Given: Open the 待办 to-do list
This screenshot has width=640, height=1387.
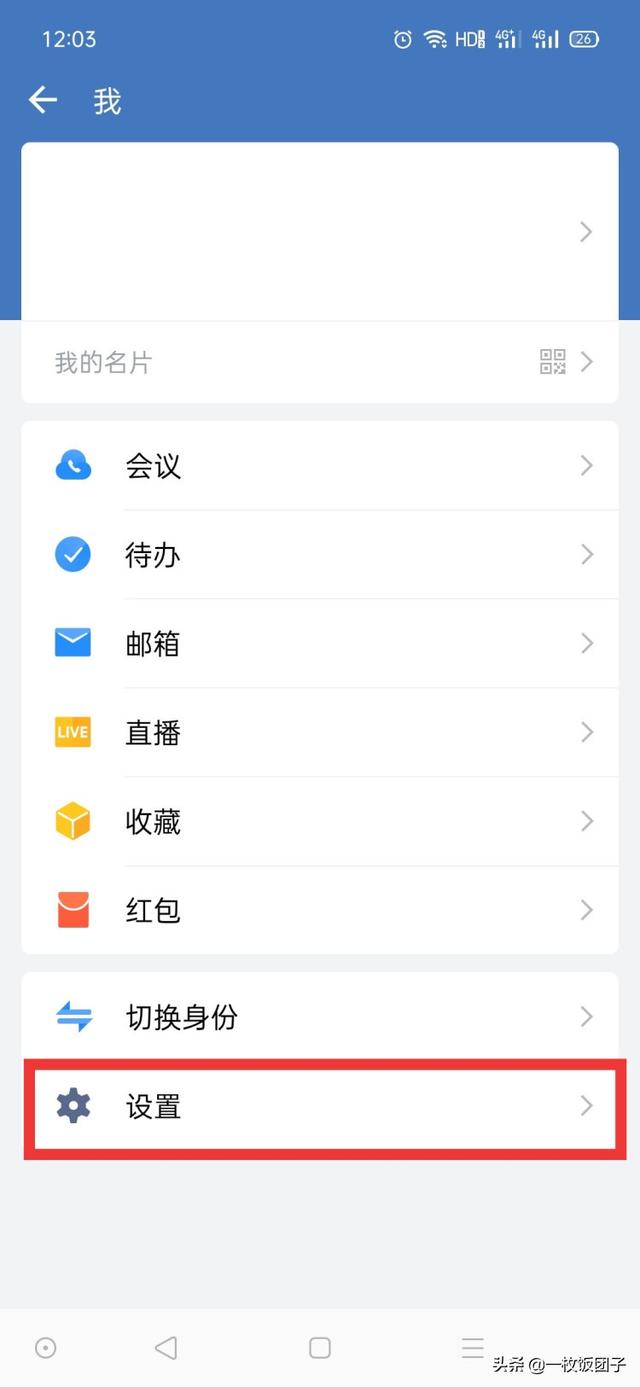Looking at the screenshot, I should point(320,555).
